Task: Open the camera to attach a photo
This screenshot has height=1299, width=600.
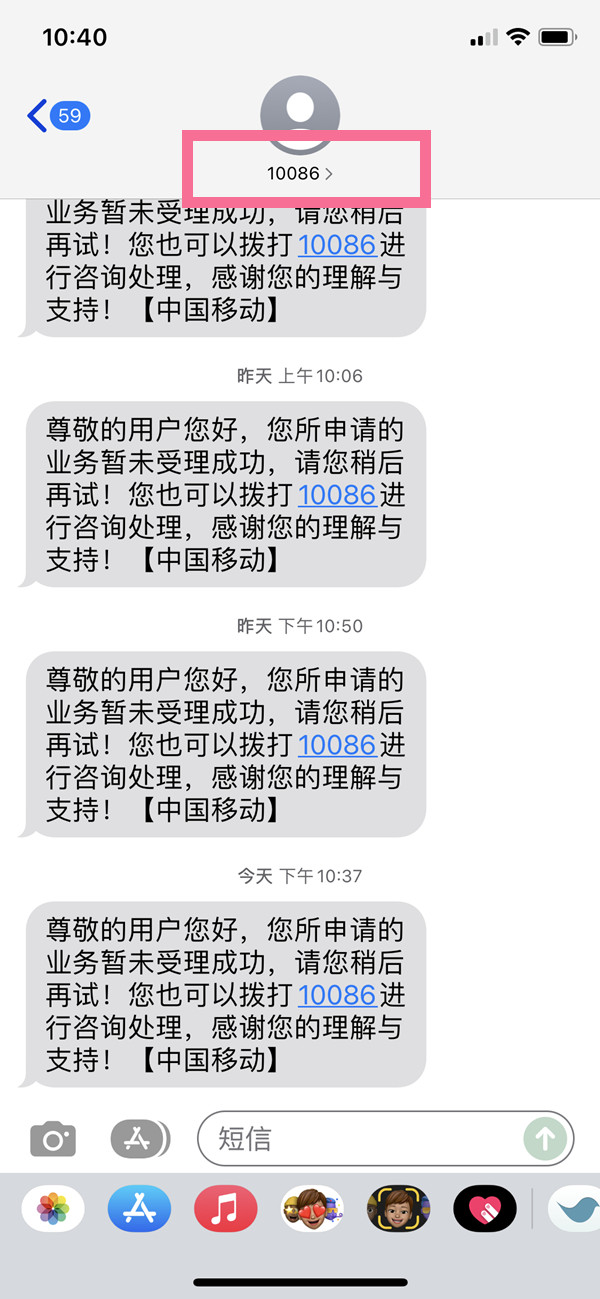Action: [x=52, y=1138]
